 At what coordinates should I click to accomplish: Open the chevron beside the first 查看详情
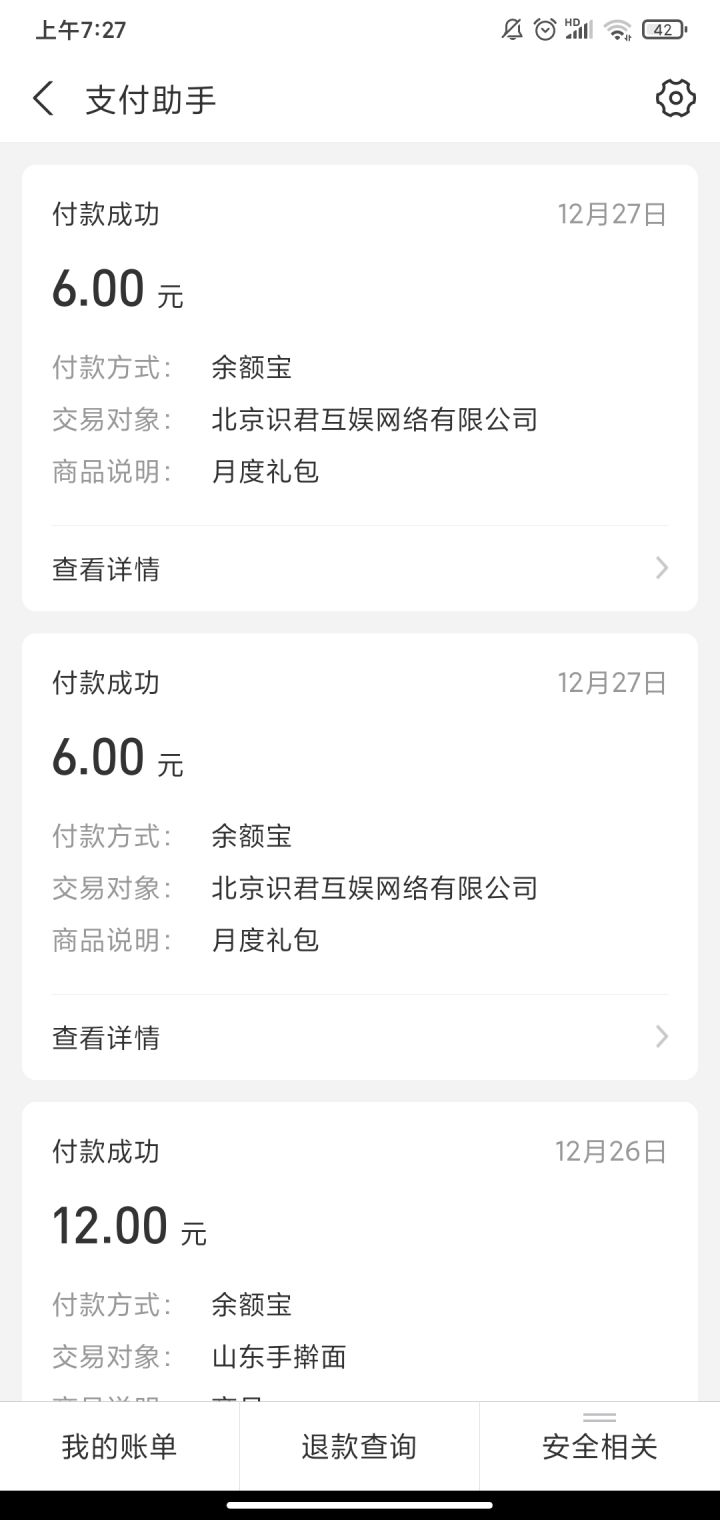660,568
